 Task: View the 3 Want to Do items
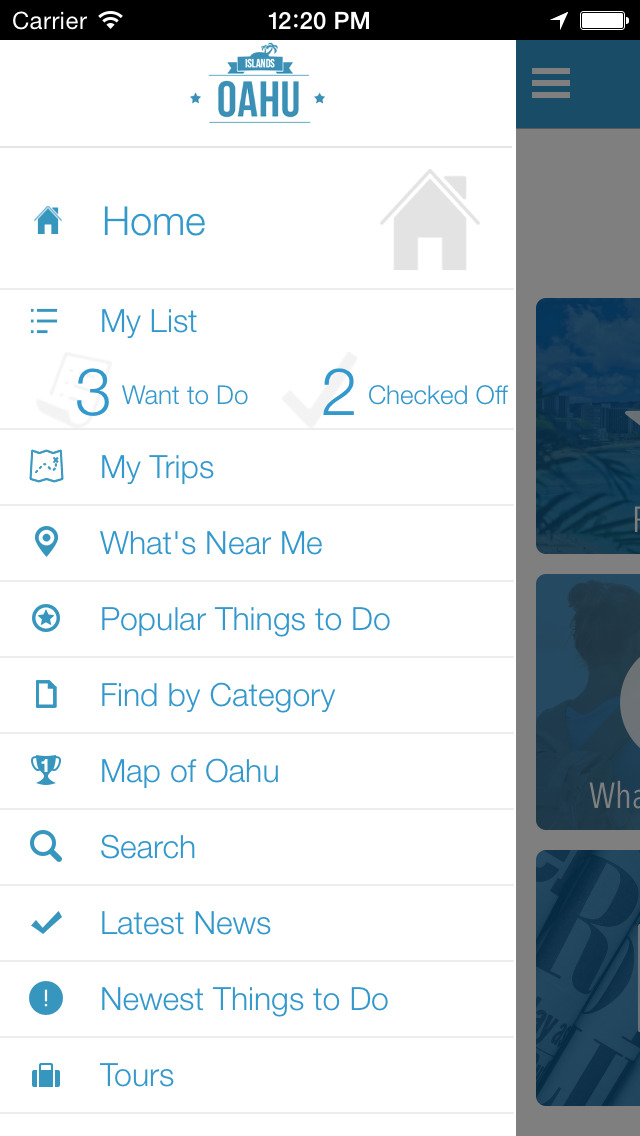pyautogui.click(x=162, y=393)
